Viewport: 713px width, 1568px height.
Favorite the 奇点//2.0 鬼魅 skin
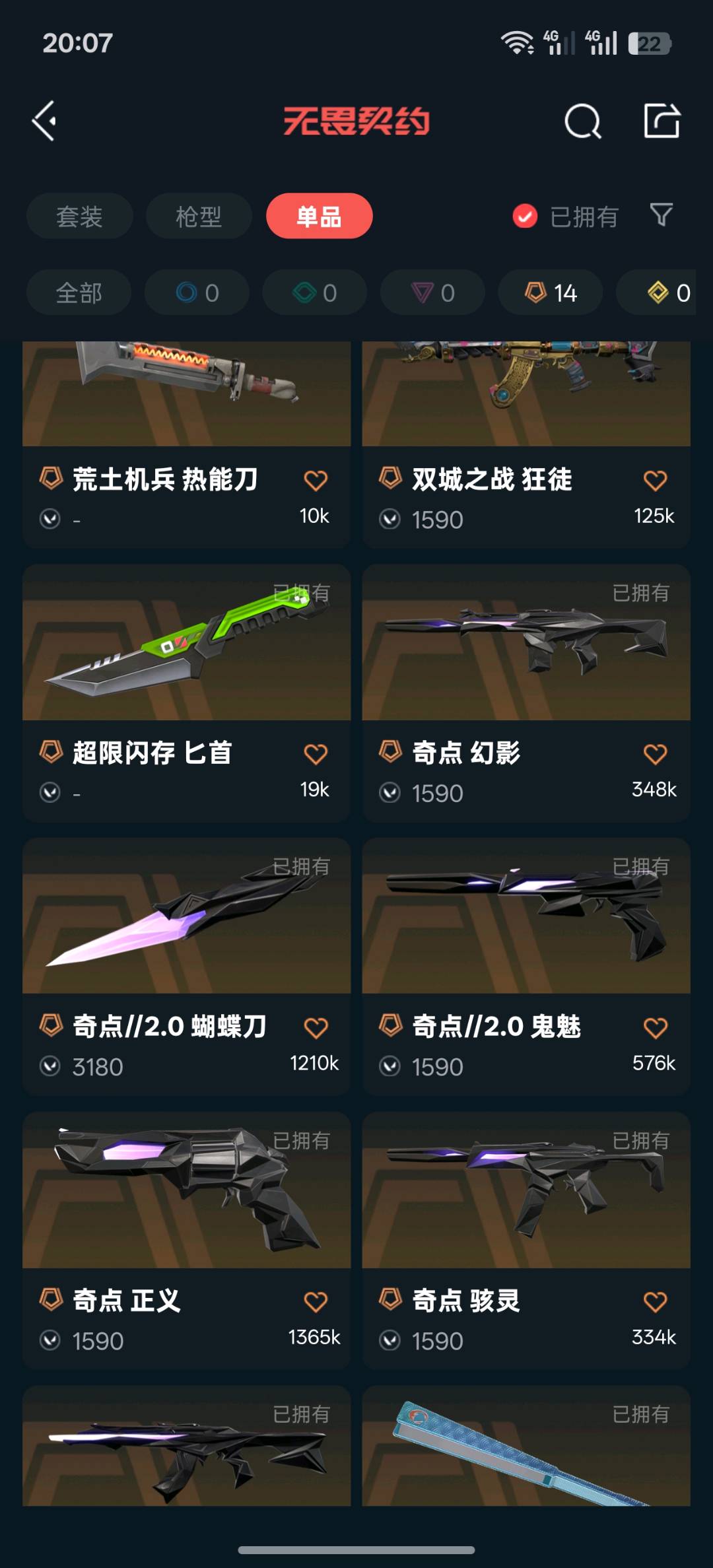pyautogui.click(x=655, y=1028)
